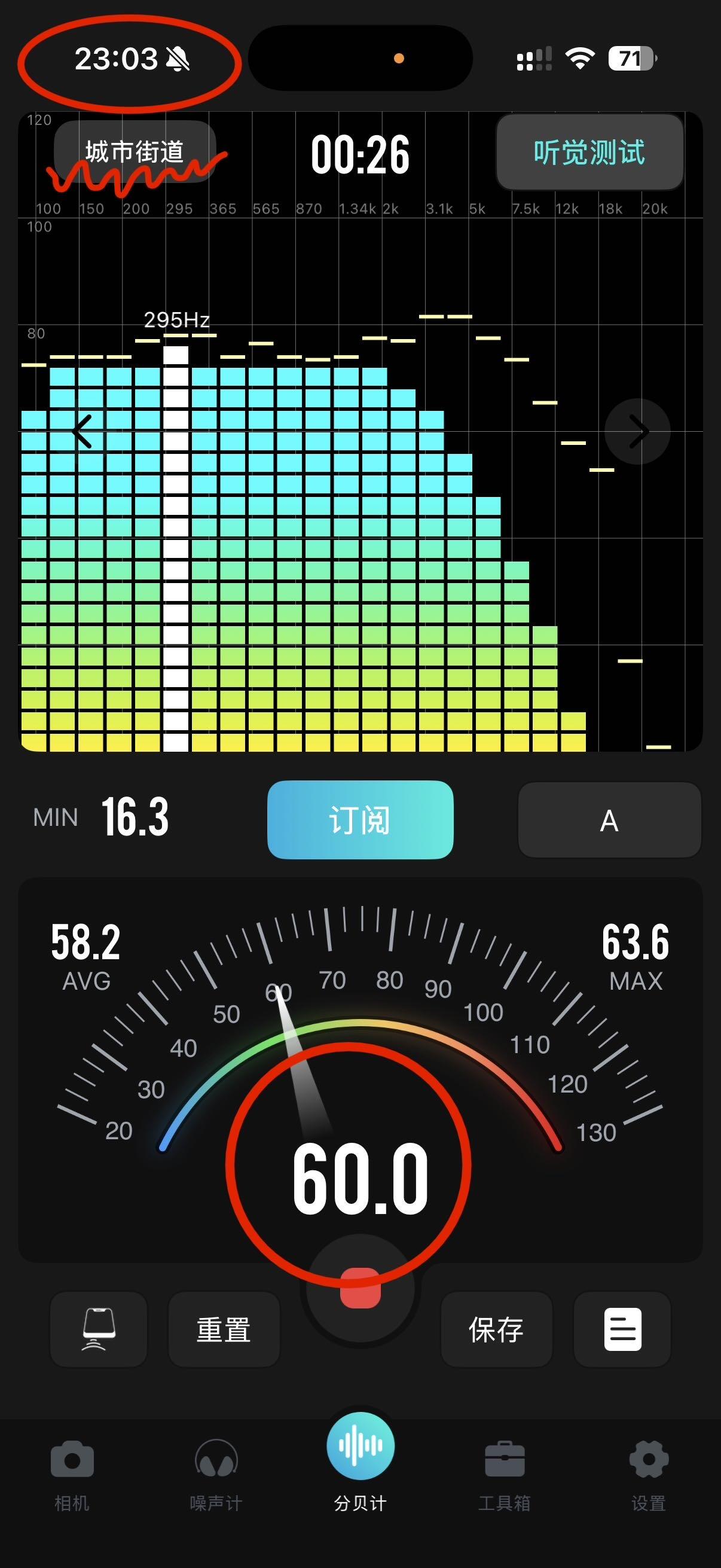Image resolution: width=721 pixels, height=1568 pixels.
Task: Start the 听觉测试 hearing test
Action: click(589, 152)
